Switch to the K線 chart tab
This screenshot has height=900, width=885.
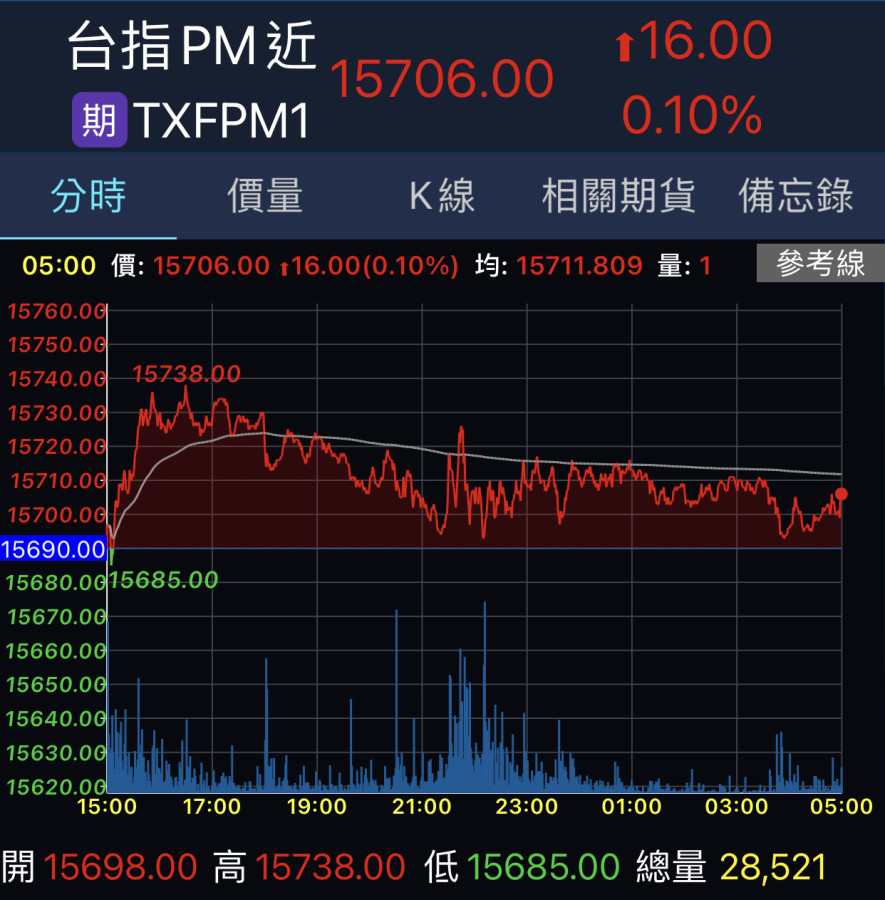[442, 197]
